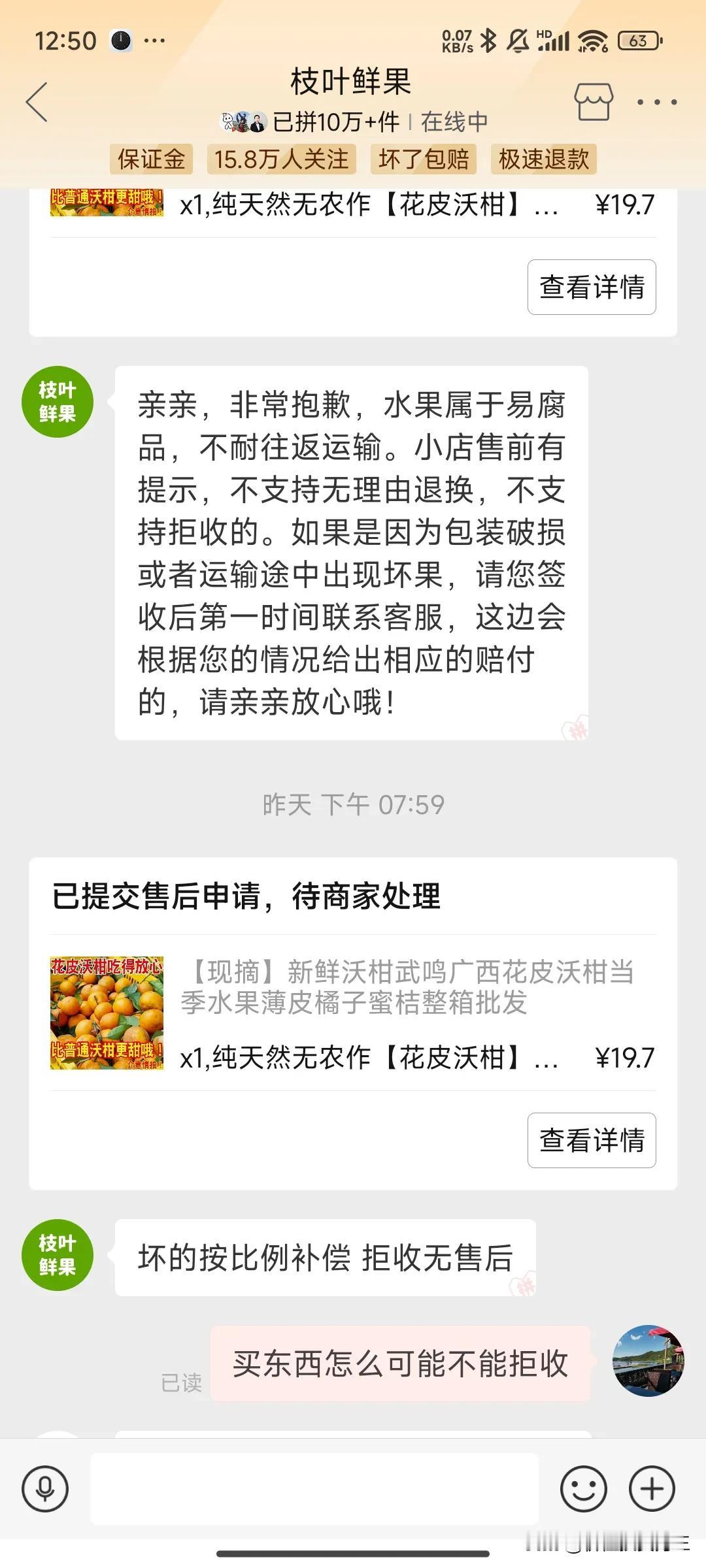Tap 查看详情 on the aftersale order
The image size is (706, 1568).
(592, 1141)
